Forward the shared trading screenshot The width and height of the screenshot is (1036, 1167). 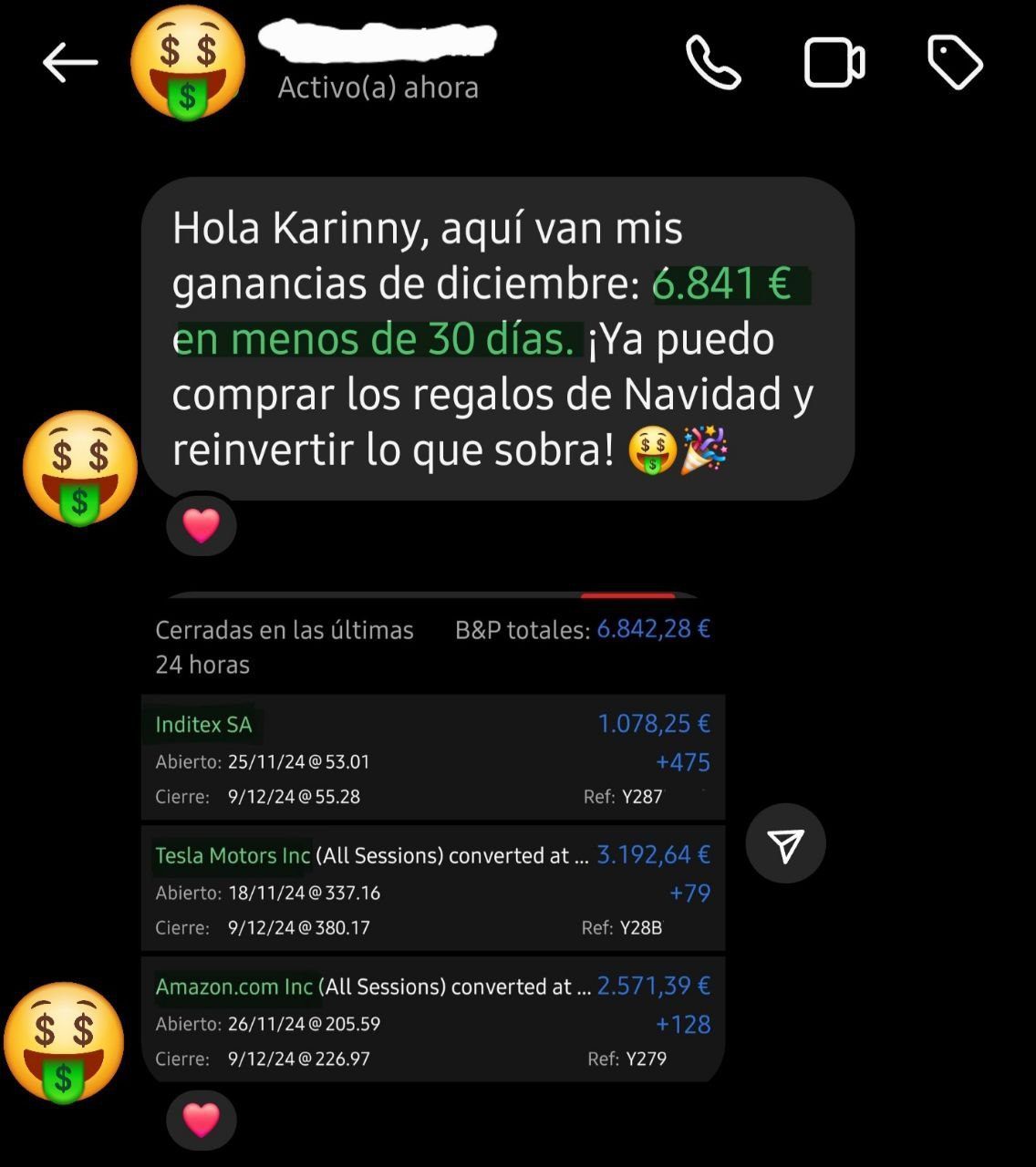[x=785, y=844]
